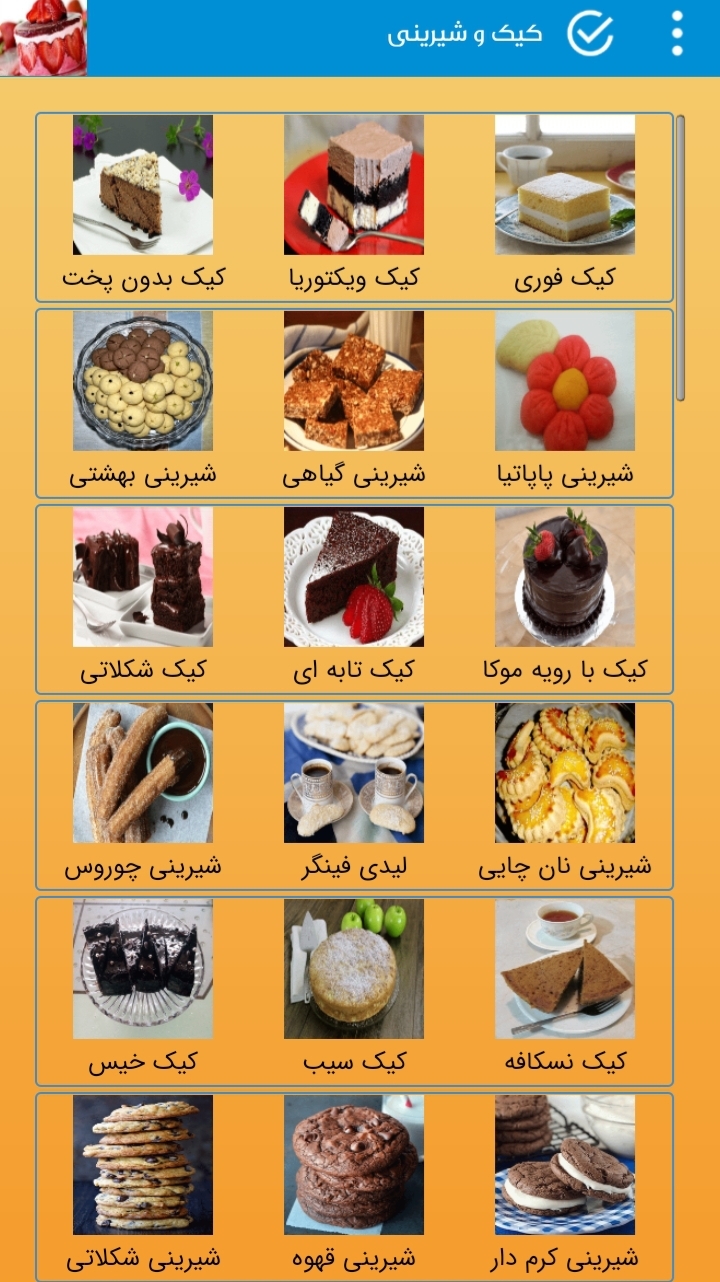Open شیرینی پاپاتیا recipe
Viewport: 720px width, 1282px height.
565,382
